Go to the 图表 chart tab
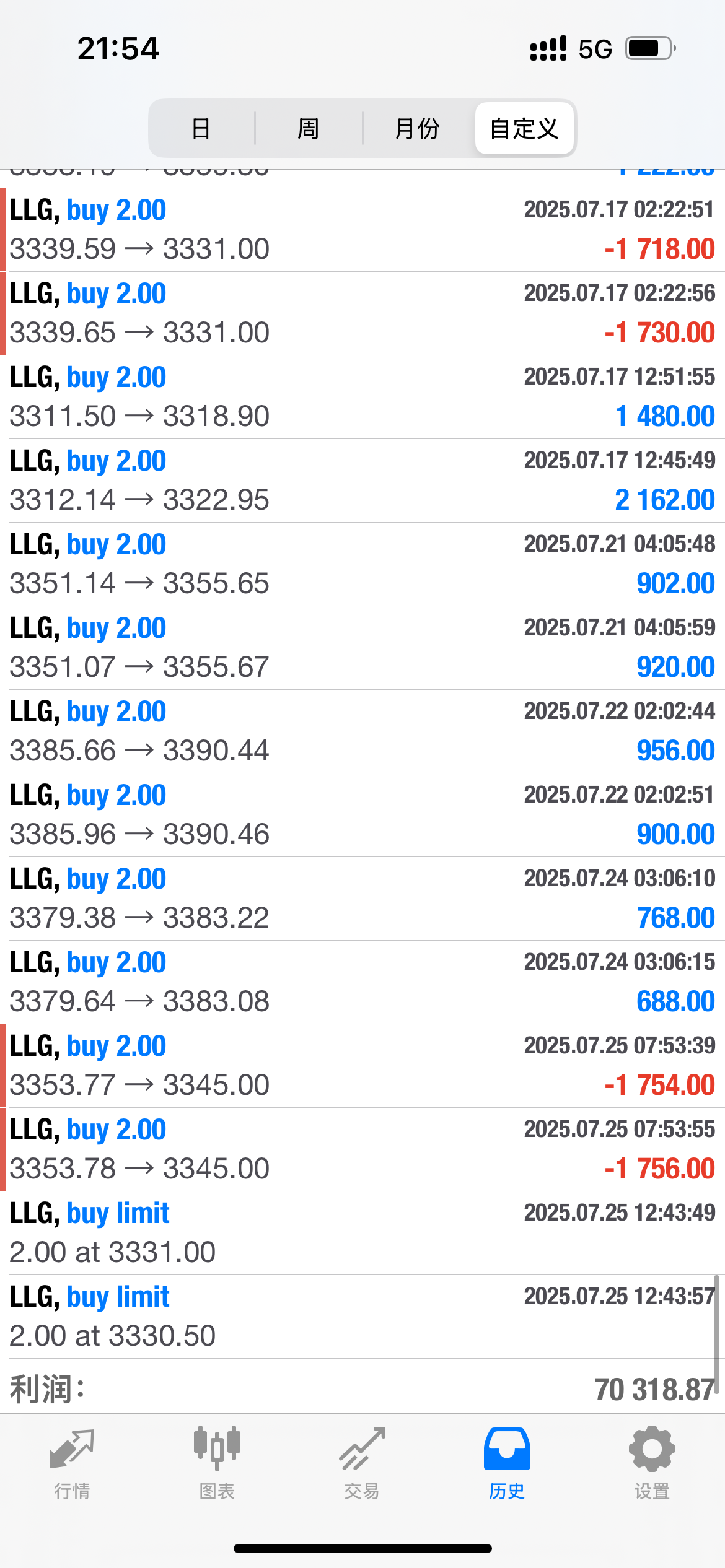Viewport: 725px width, 1568px height. (217, 1464)
